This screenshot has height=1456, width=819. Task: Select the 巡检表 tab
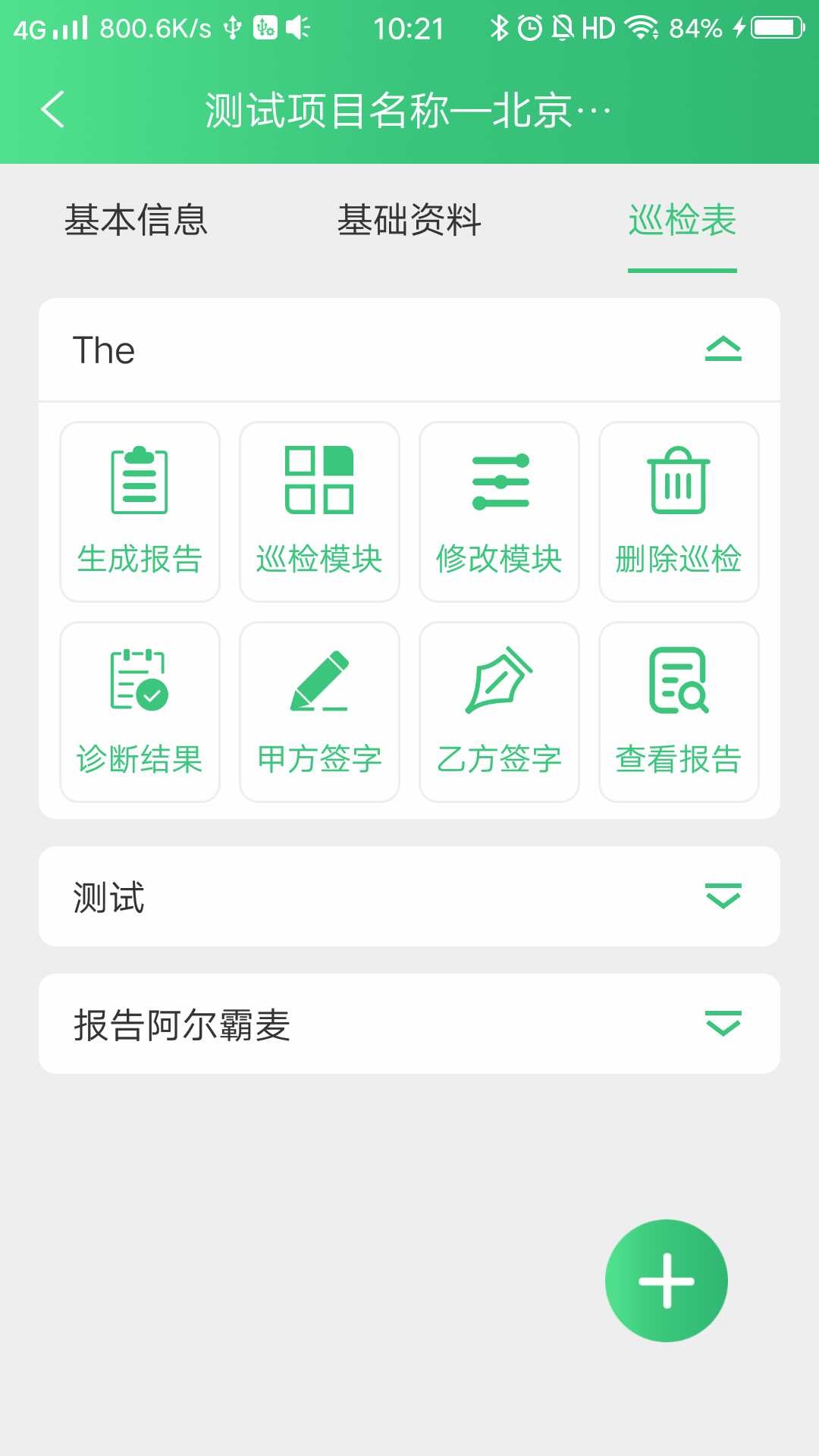682,221
